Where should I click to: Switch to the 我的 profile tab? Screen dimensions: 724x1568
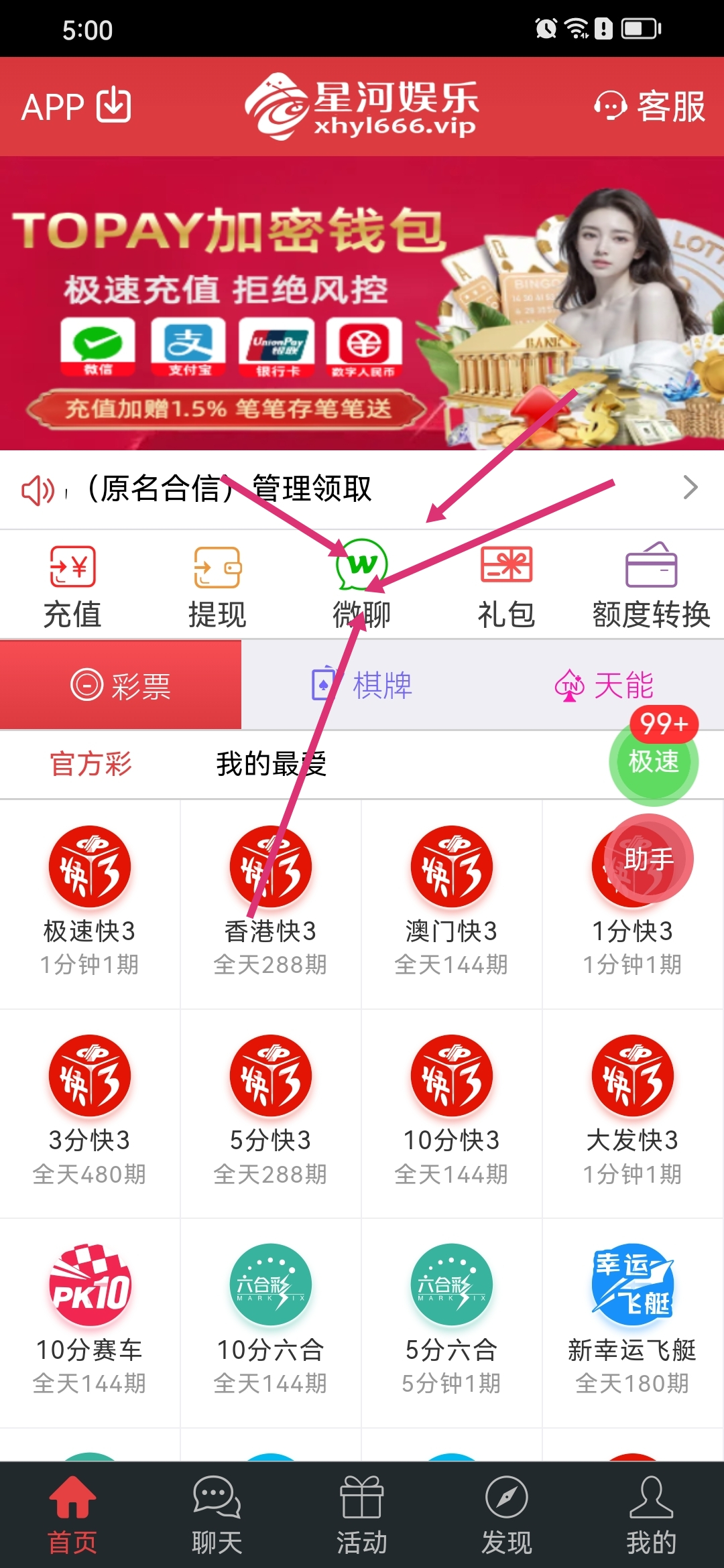(651, 1514)
